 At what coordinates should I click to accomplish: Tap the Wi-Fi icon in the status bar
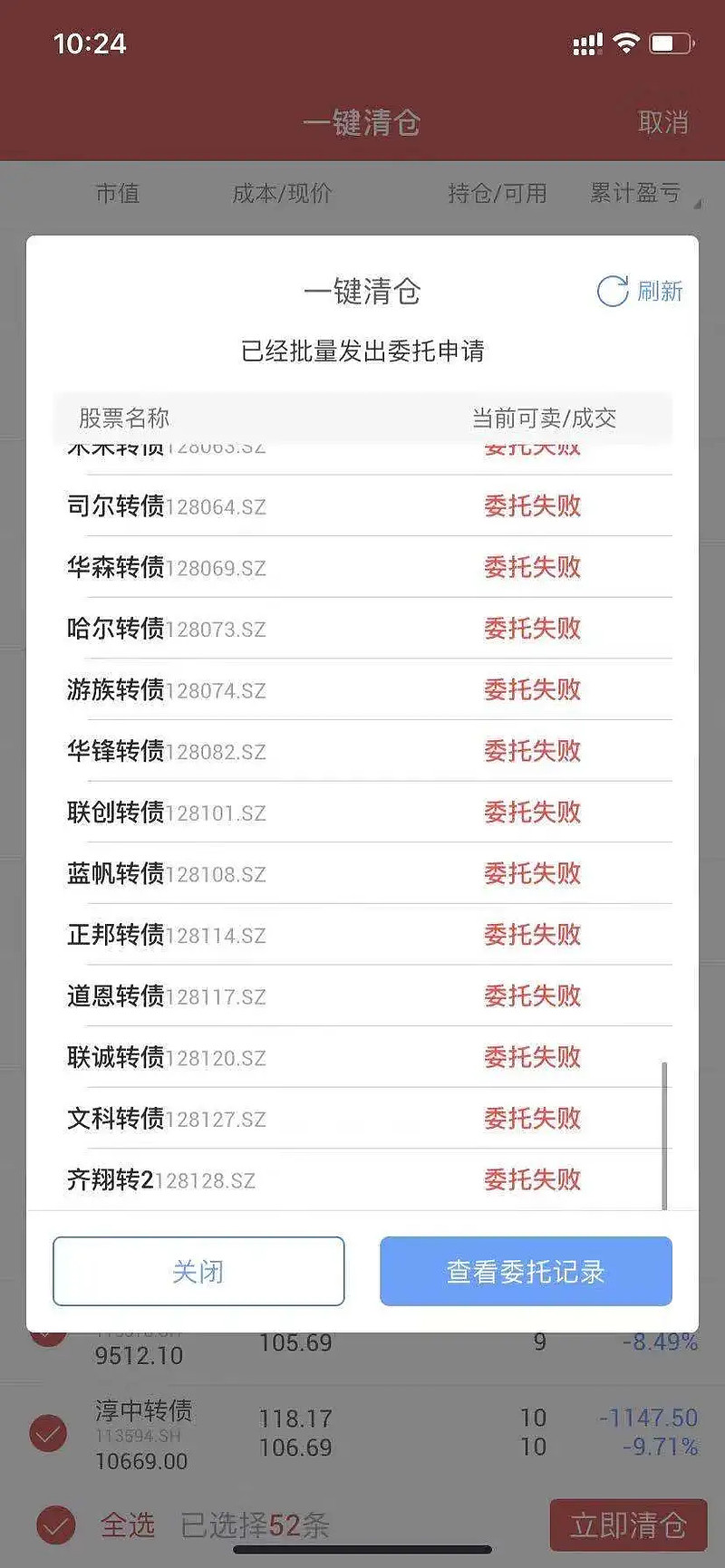click(627, 41)
